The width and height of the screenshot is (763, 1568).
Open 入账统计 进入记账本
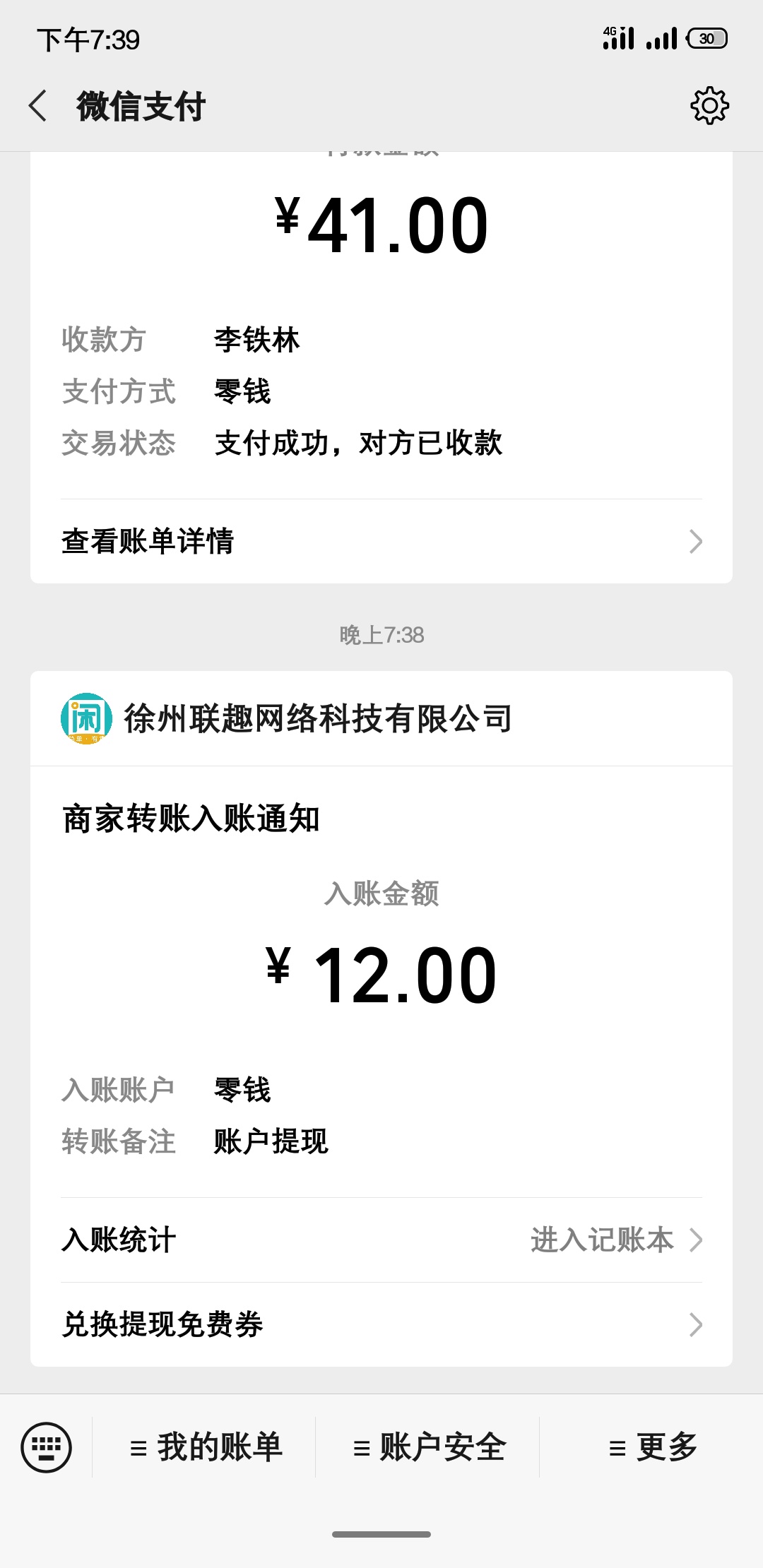381,1240
